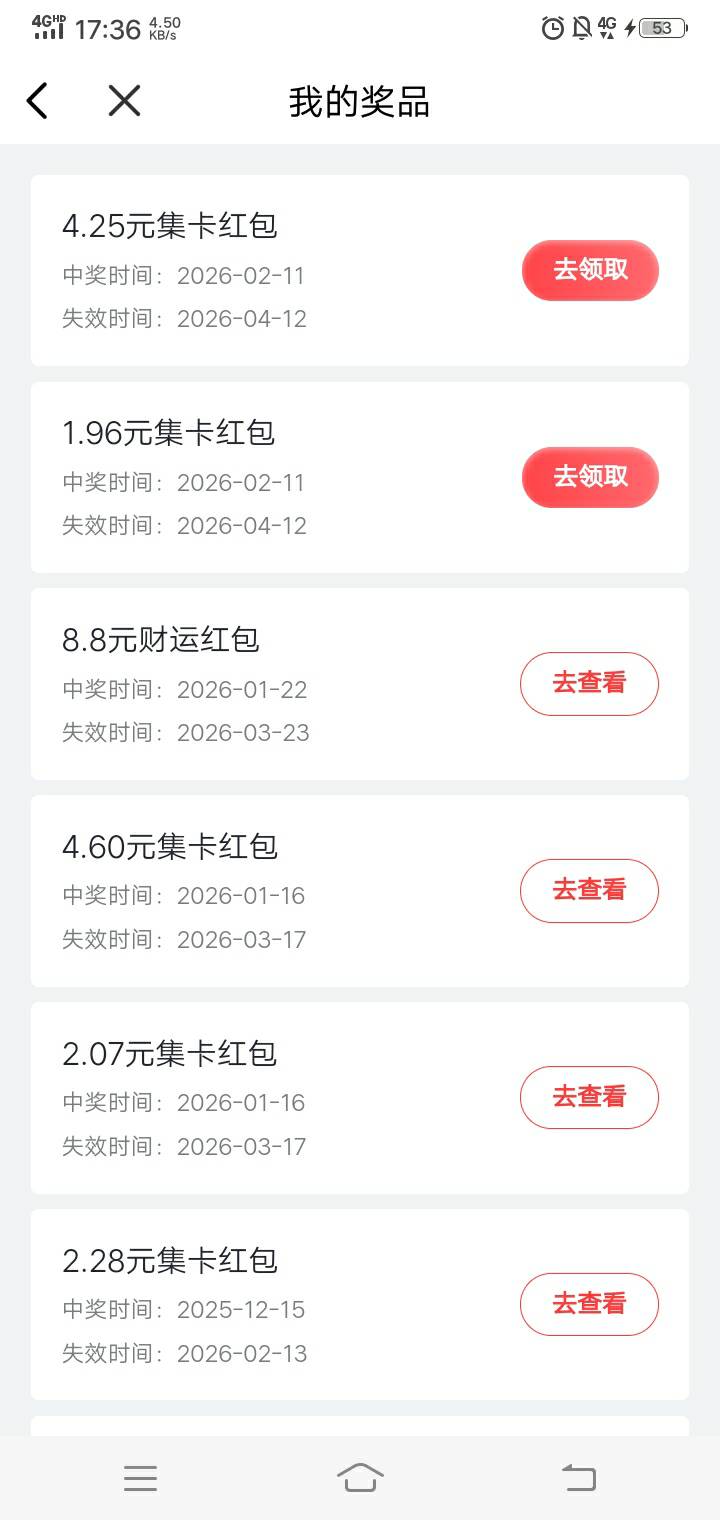This screenshot has height=1520, width=720.
Task: Return to the phone's home screen
Action: [x=360, y=1478]
